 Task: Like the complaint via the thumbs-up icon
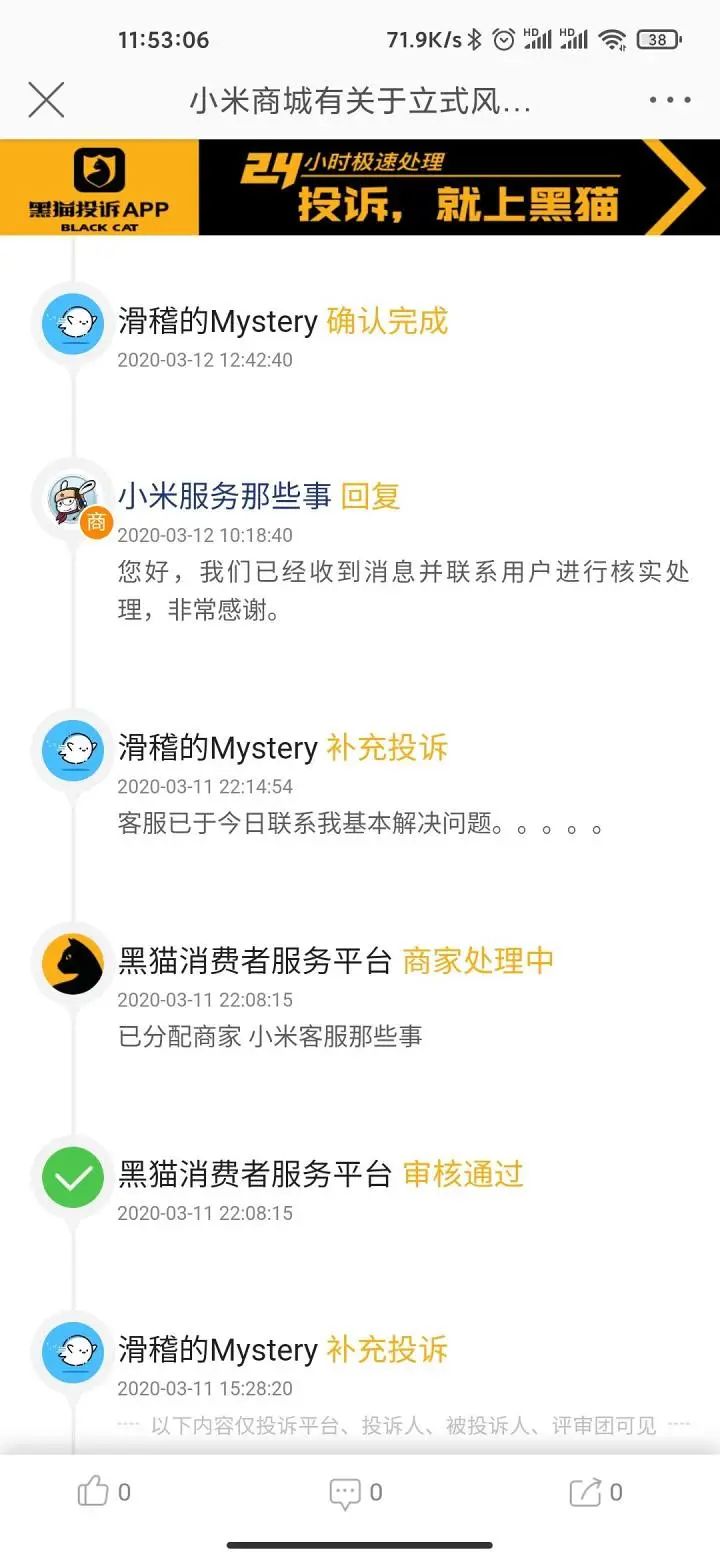click(x=95, y=1490)
